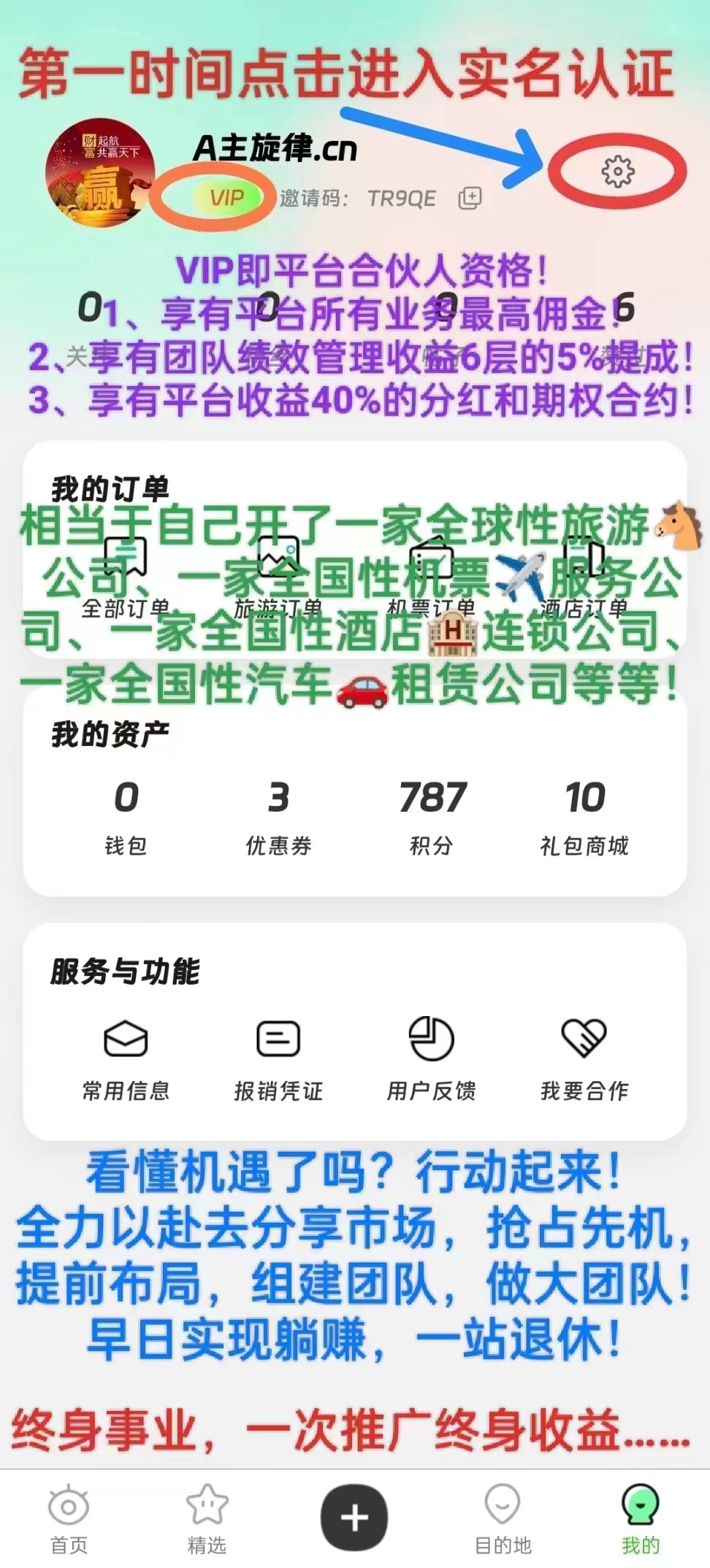Screen dimensions: 710x1568
Task: Open reimbursement vouchers (报销凭证)
Action: coord(278,1058)
